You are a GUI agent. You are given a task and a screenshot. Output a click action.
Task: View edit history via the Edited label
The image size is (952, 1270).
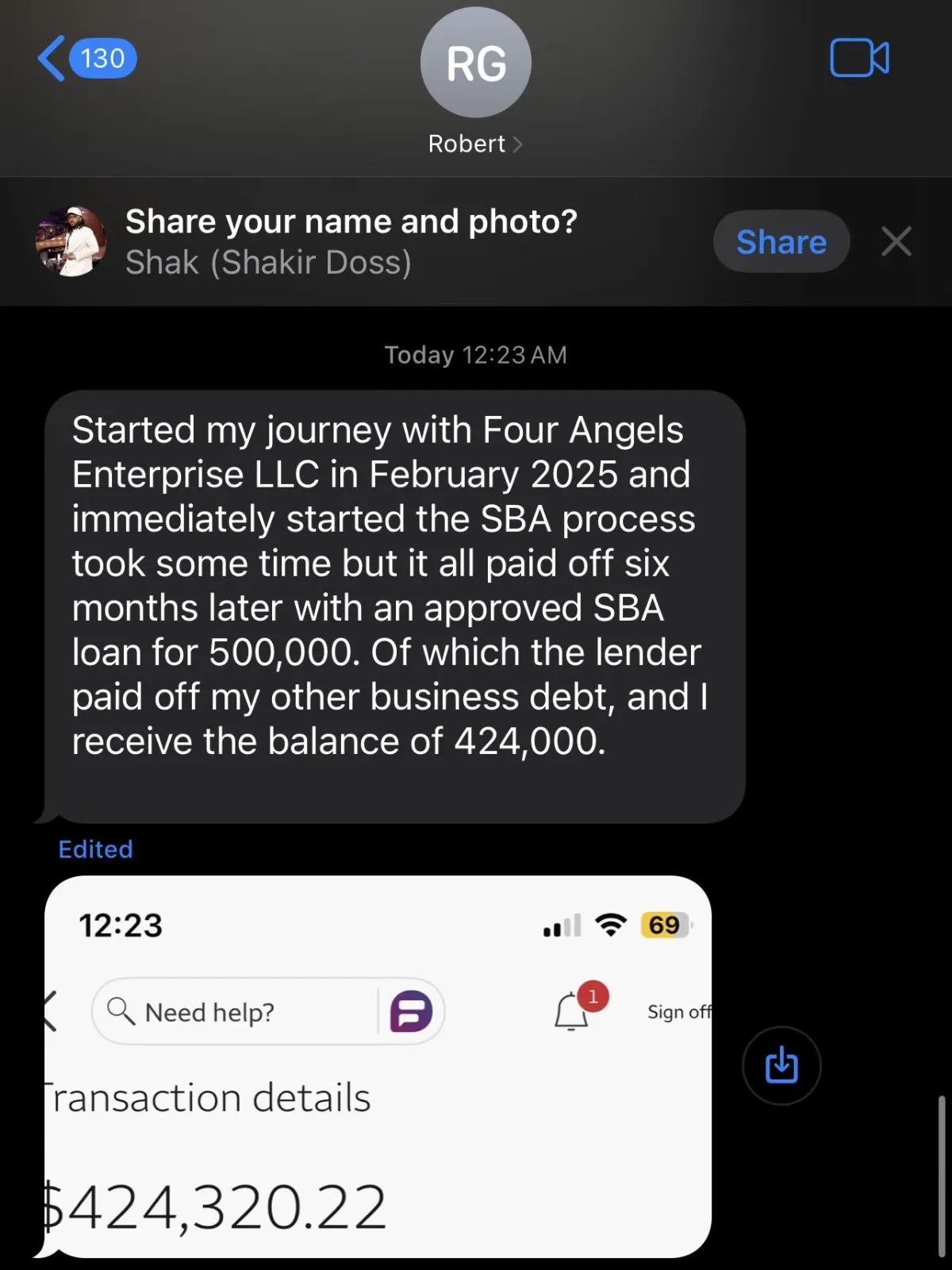coord(96,849)
